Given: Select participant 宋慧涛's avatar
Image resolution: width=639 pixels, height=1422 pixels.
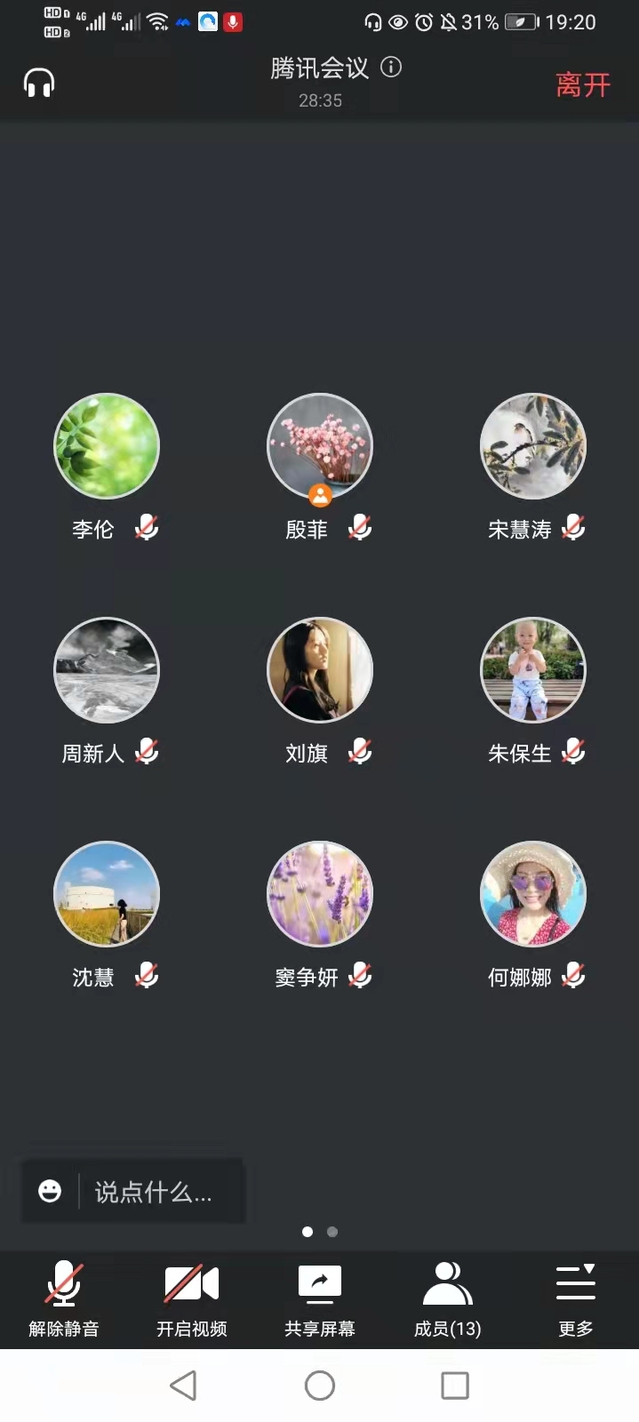Looking at the screenshot, I should pos(533,446).
